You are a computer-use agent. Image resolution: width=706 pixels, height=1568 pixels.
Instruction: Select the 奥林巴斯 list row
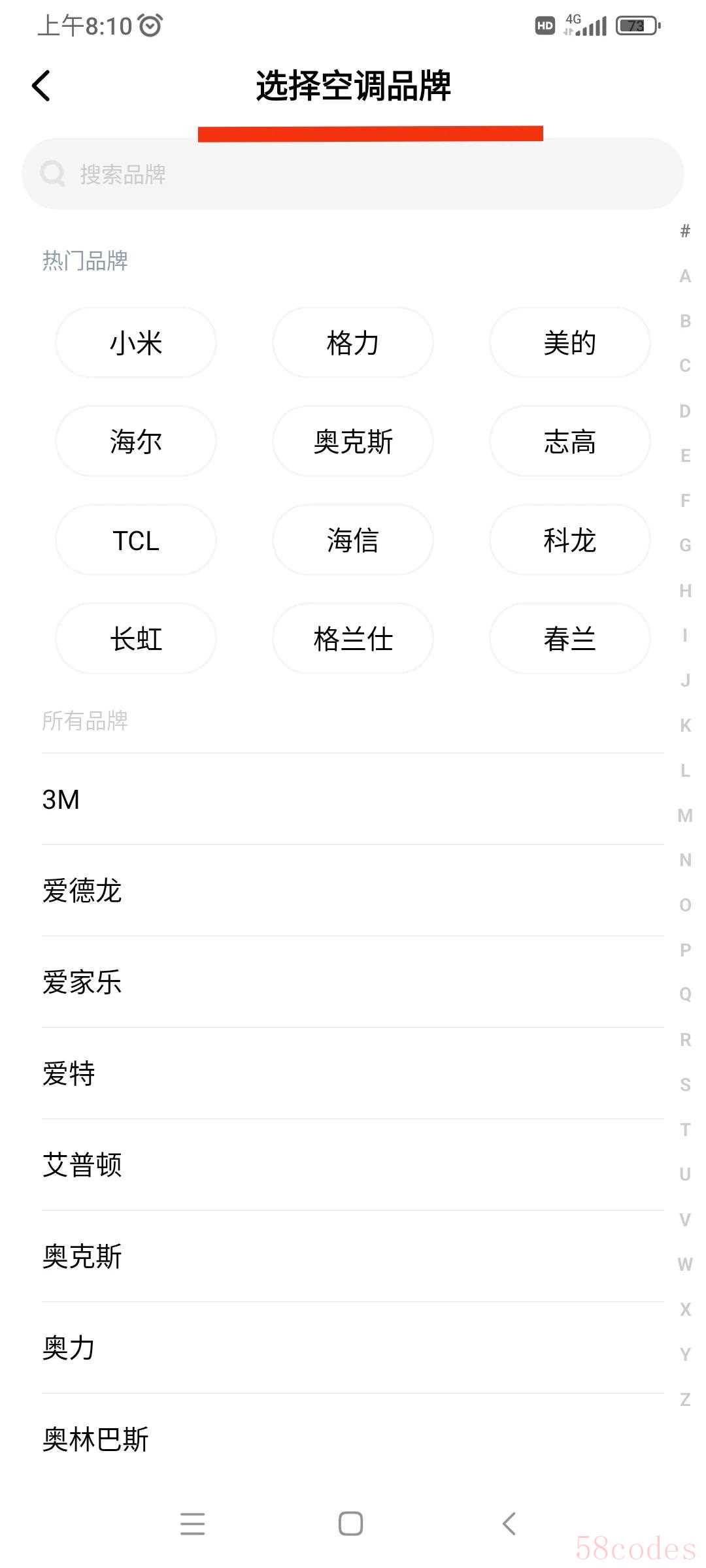(353, 1439)
